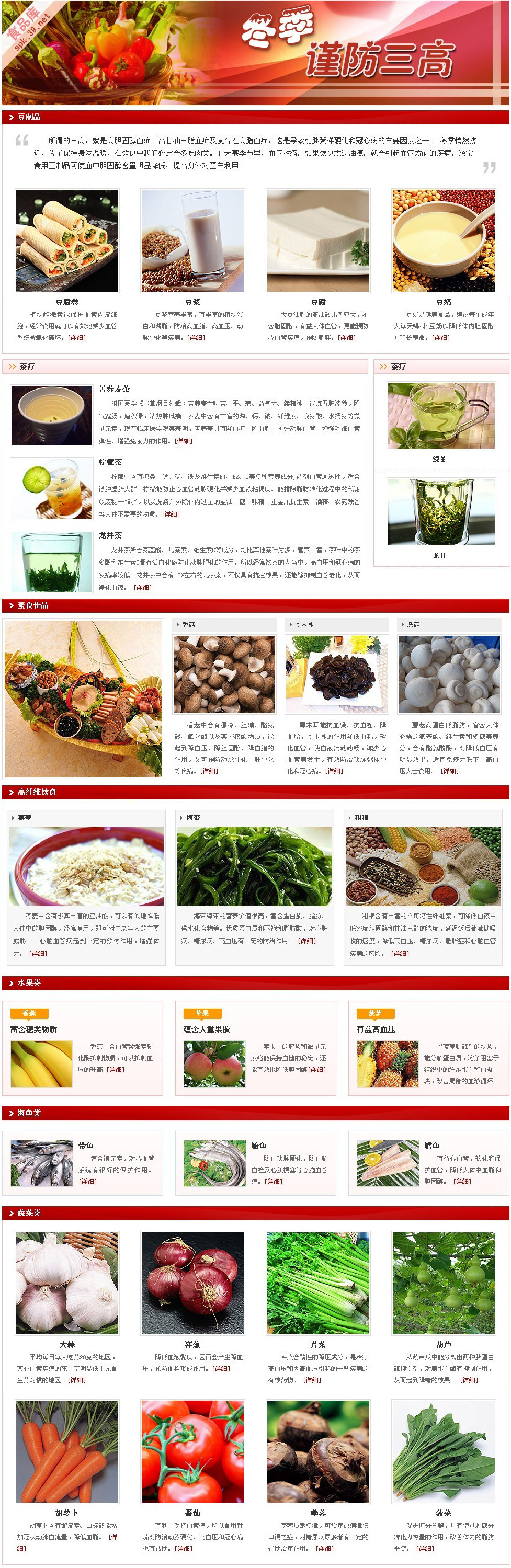The height and width of the screenshot is (1568, 511).
Task: View full details on 燕麦
Action: tap(38, 953)
